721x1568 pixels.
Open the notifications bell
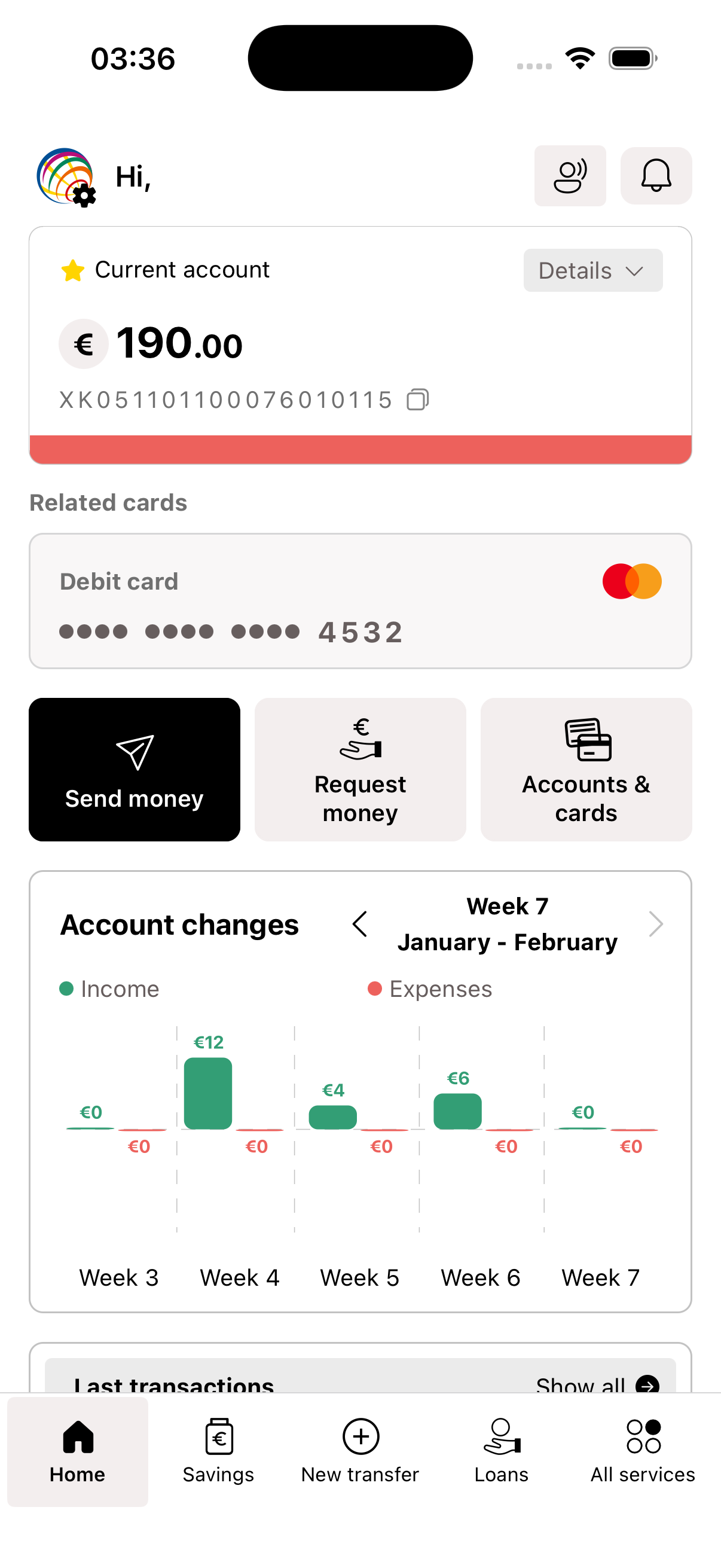point(655,176)
